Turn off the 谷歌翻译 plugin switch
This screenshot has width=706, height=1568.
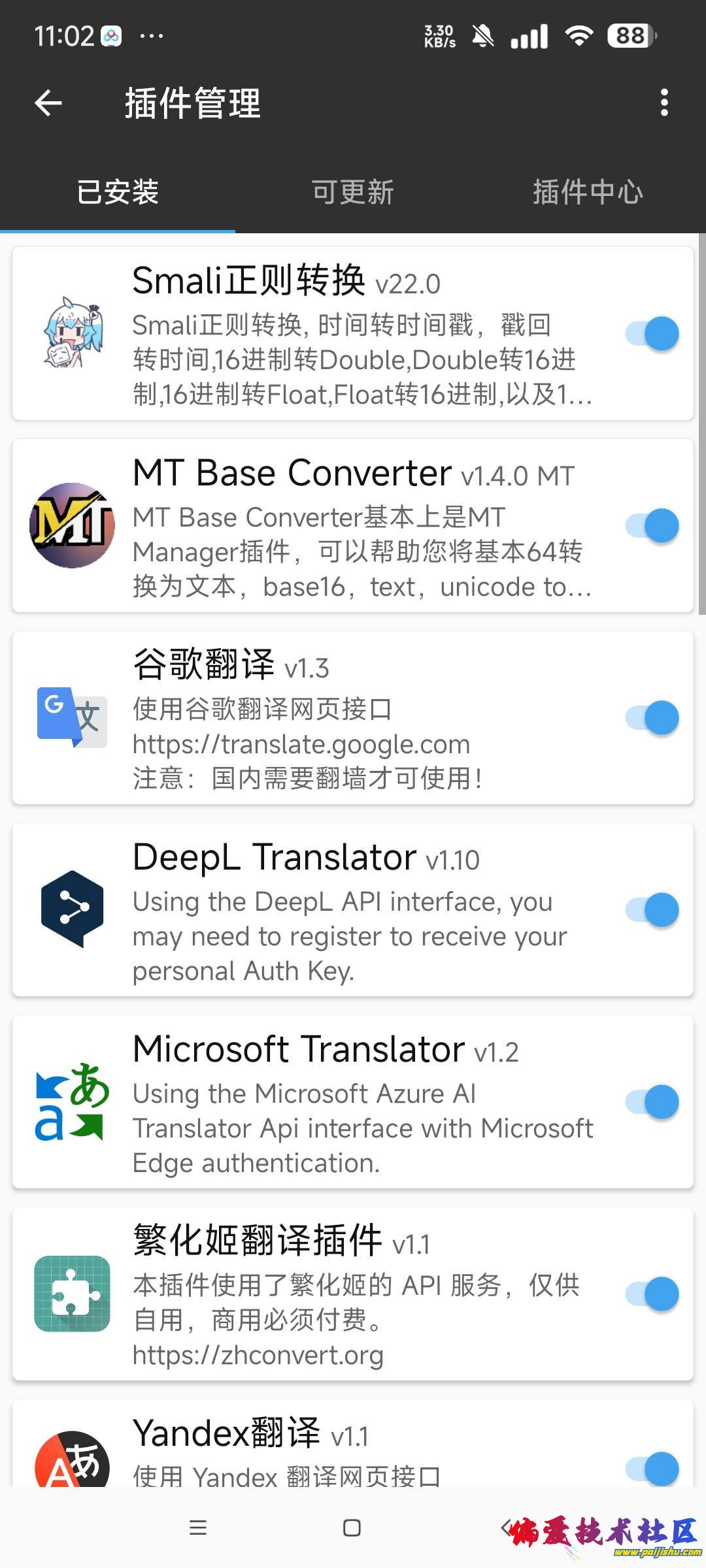click(x=652, y=717)
